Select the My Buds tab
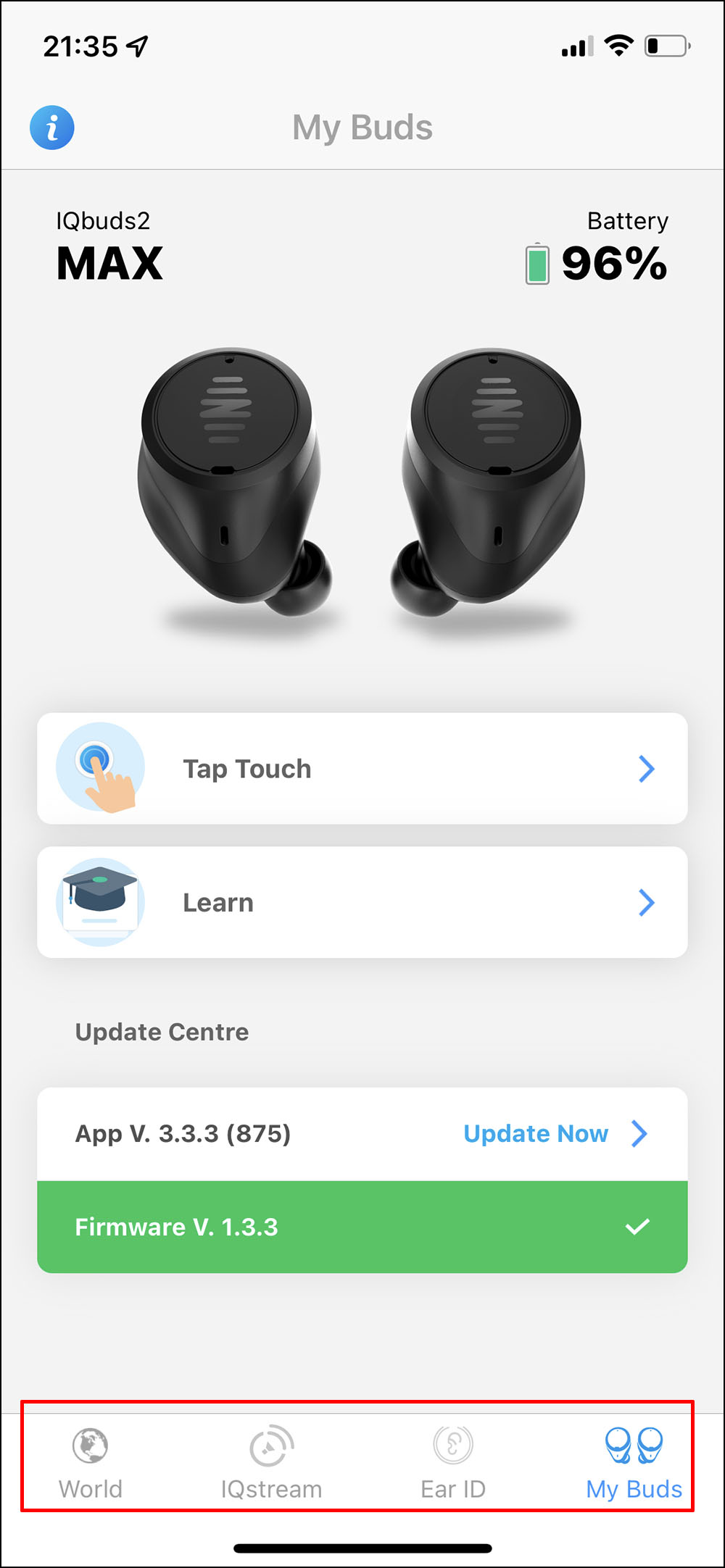The width and height of the screenshot is (725, 1568). (634, 1461)
